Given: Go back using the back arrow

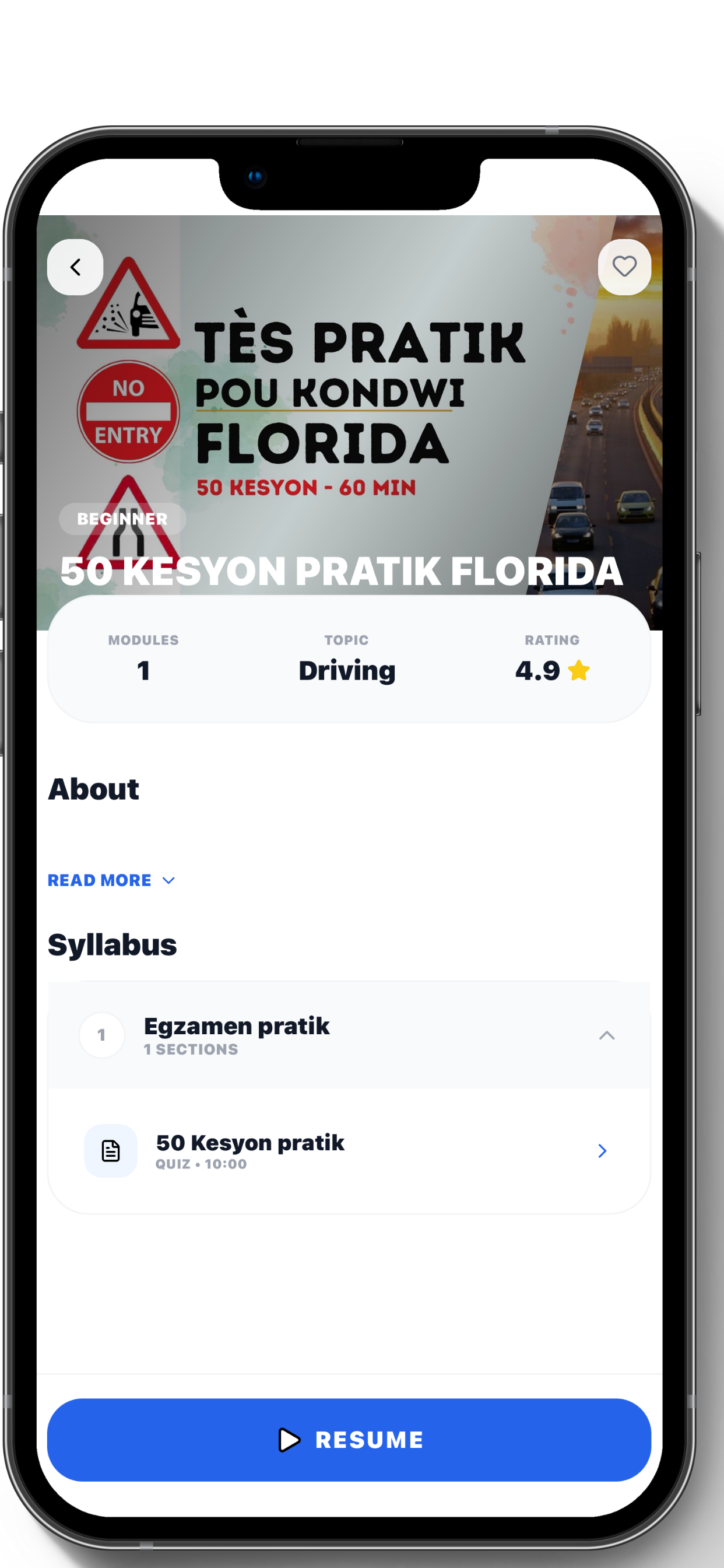Looking at the screenshot, I should click(x=75, y=267).
